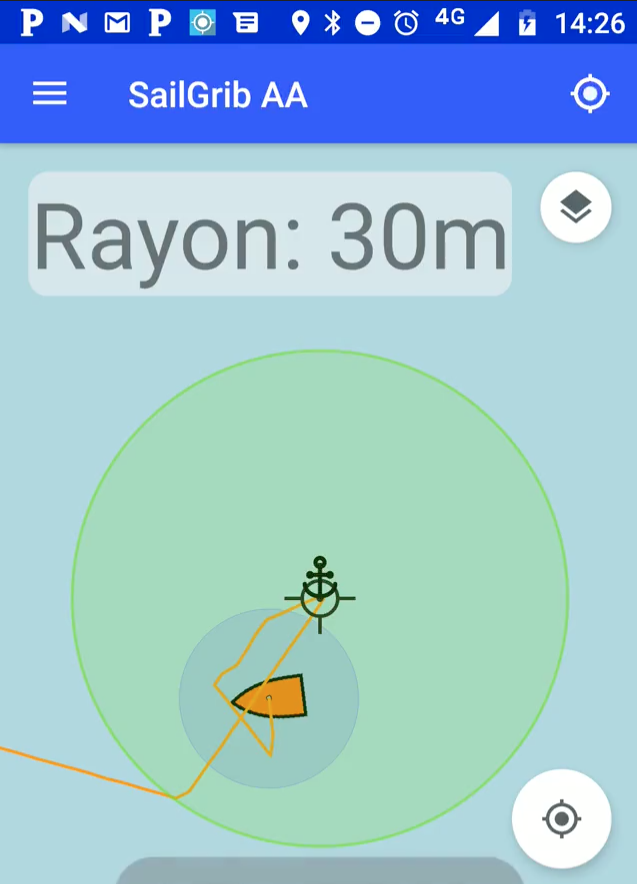Tap the Rayon: 30m radius panel
637x884 pixels.
[x=270, y=235]
